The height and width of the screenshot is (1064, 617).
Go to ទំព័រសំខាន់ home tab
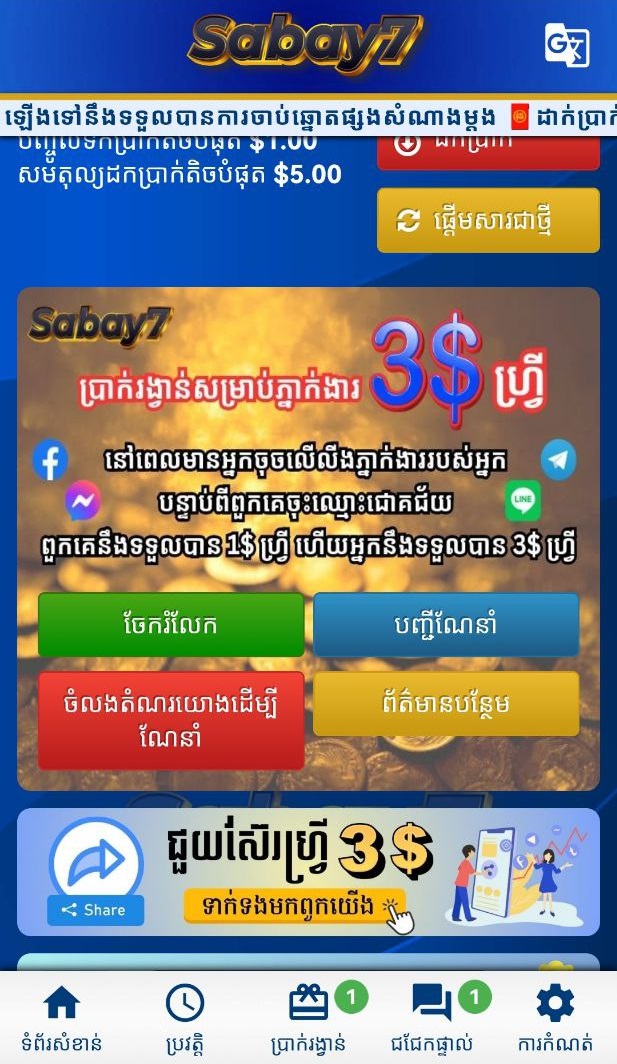[x=61, y=1016]
